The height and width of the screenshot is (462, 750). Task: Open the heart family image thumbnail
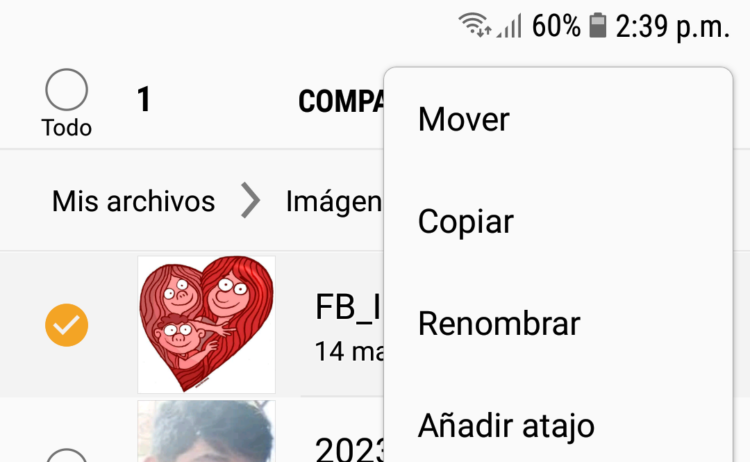point(206,325)
